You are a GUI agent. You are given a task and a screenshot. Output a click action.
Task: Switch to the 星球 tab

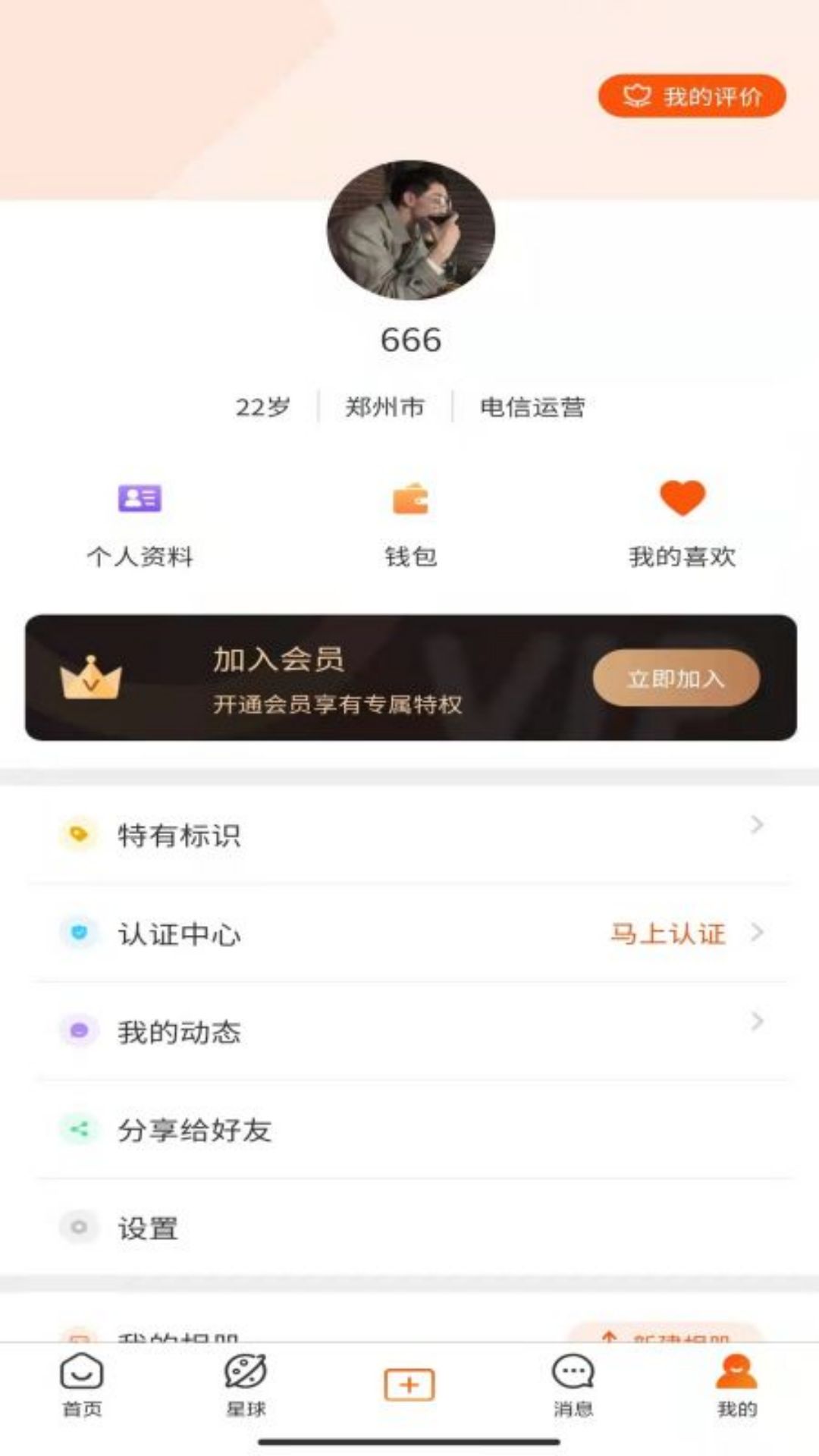click(x=246, y=1385)
